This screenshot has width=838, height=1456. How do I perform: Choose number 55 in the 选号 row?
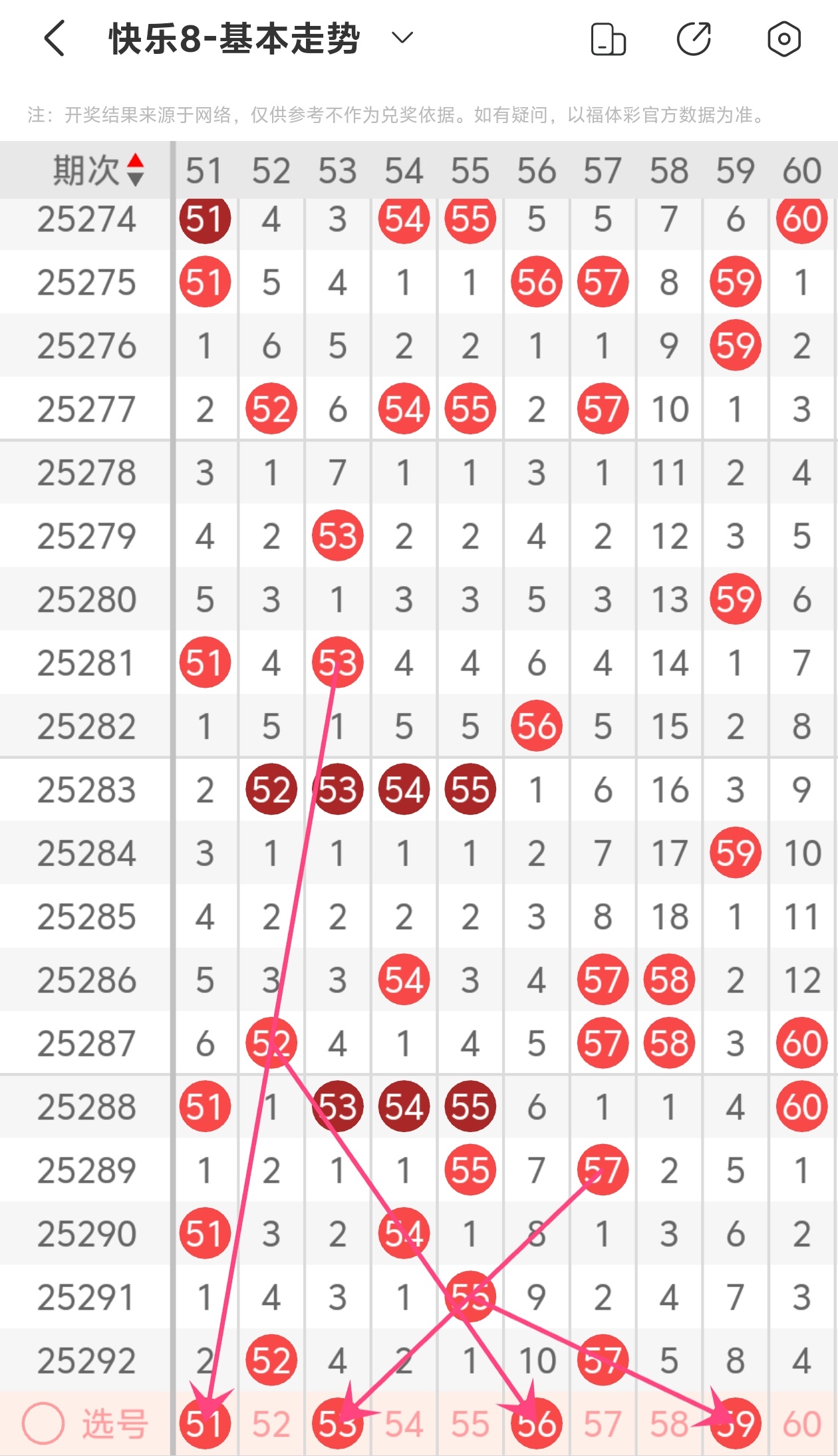pos(470,1424)
